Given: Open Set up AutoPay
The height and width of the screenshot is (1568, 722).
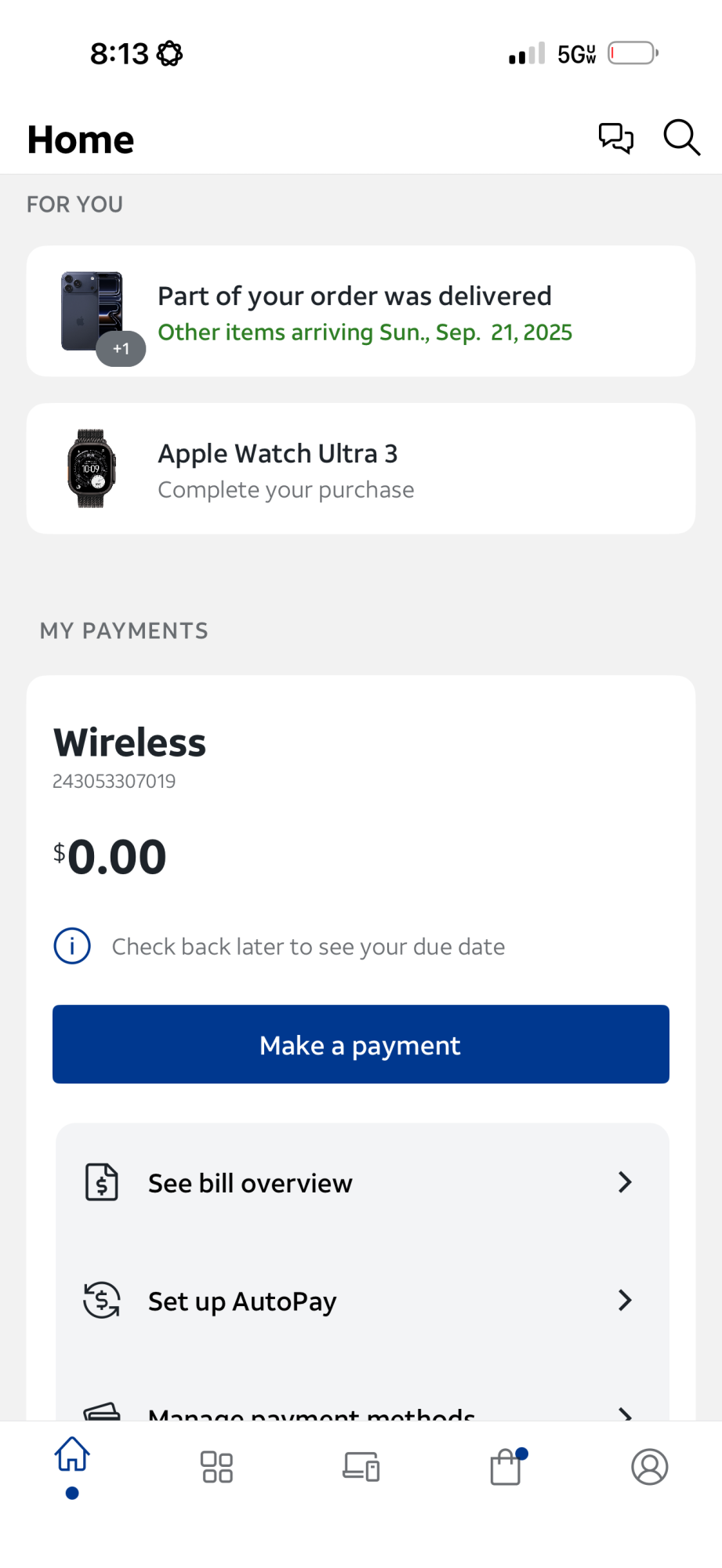Looking at the screenshot, I should pyautogui.click(x=361, y=1301).
